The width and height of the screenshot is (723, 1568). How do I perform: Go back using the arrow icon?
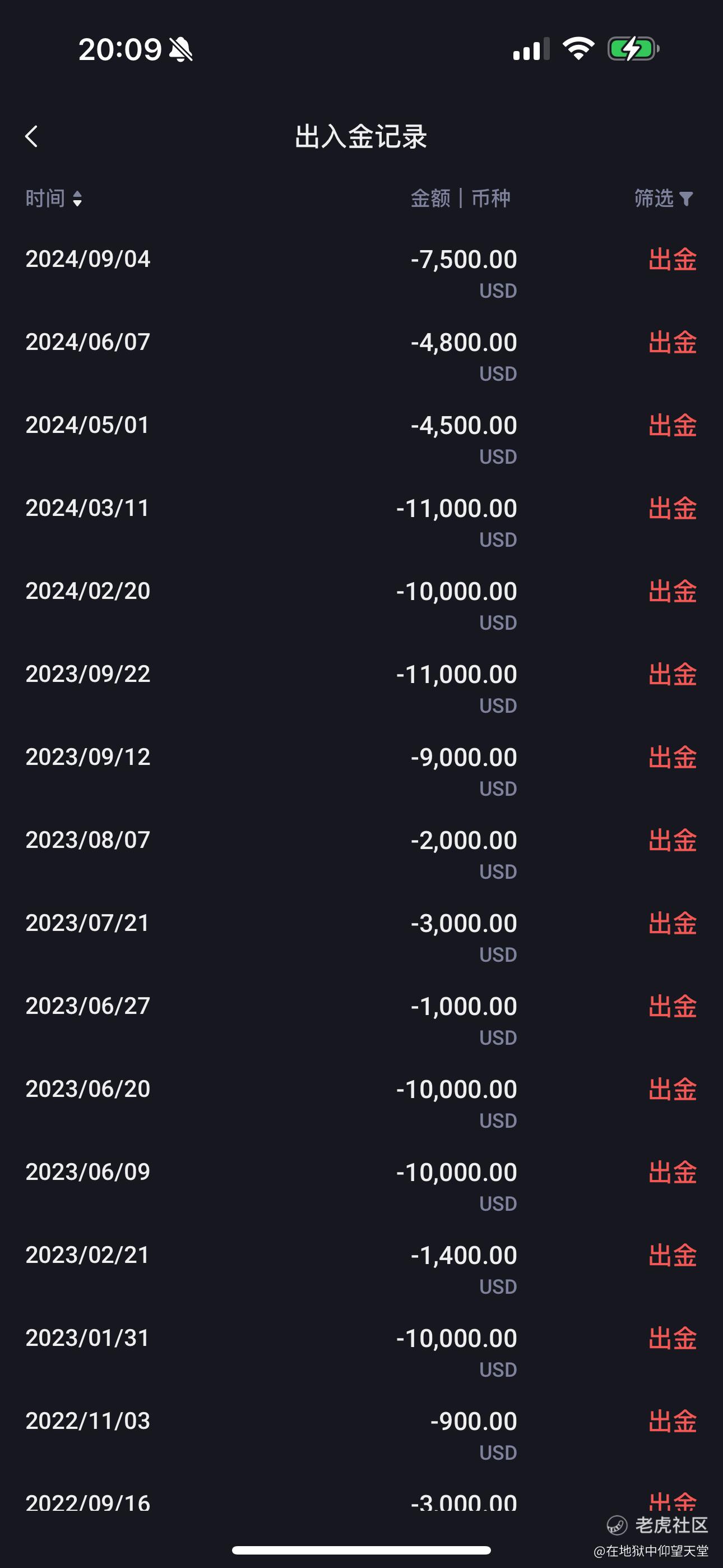click(31, 136)
